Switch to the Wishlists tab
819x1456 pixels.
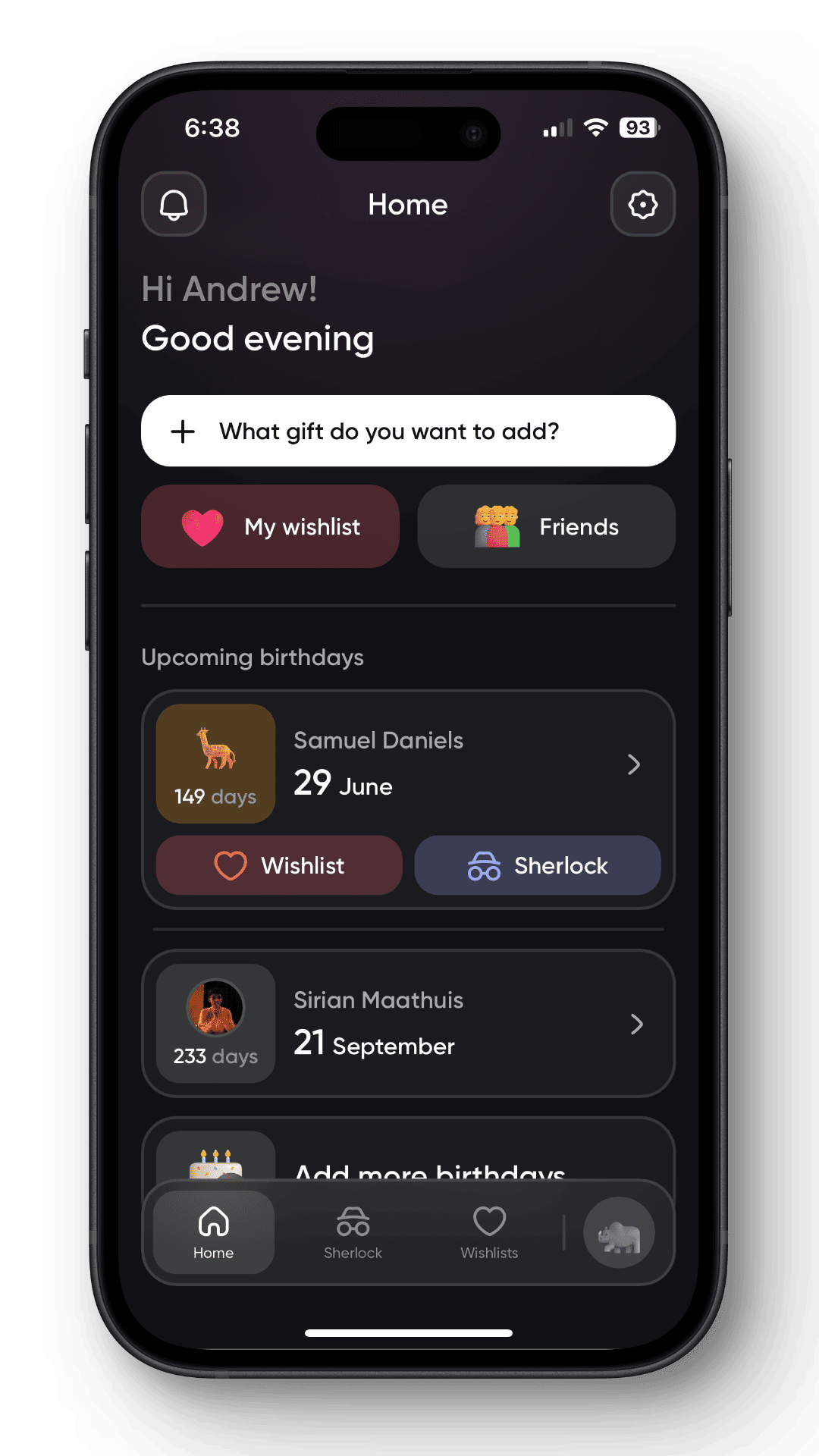tap(489, 1232)
